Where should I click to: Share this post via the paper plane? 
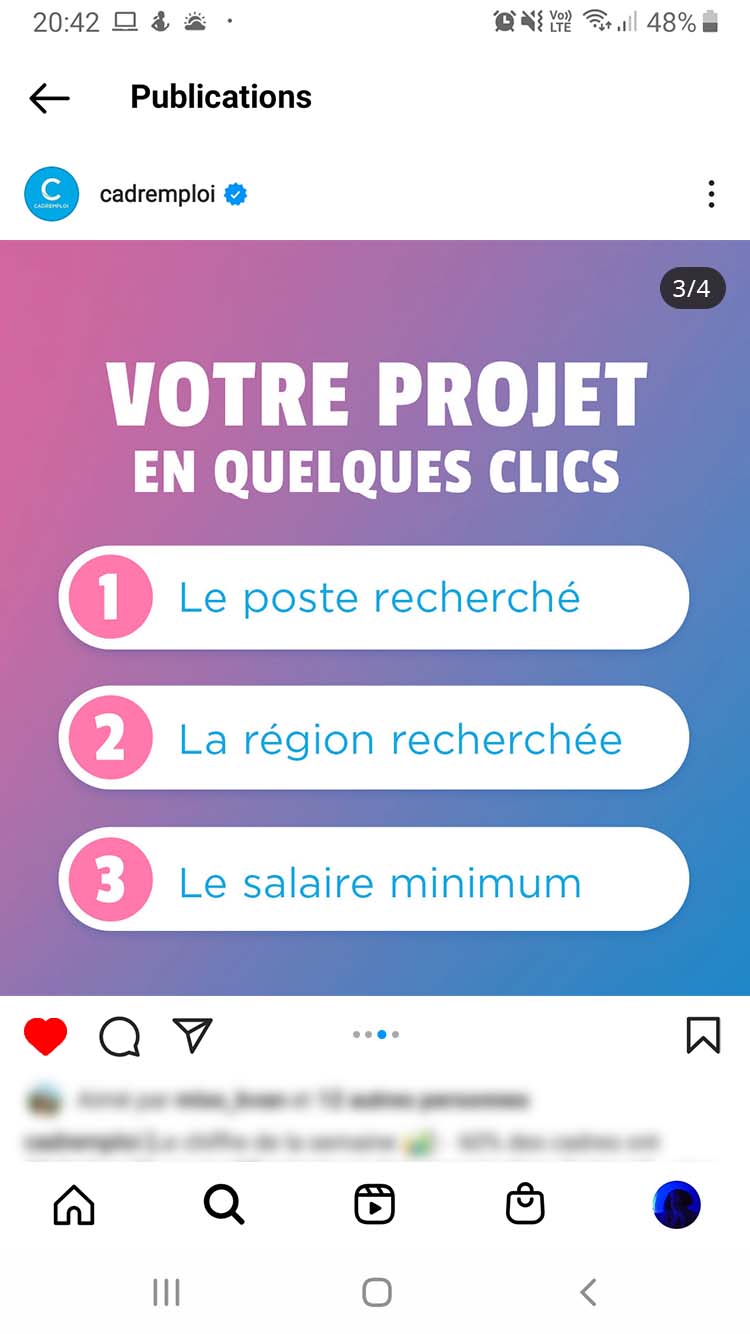tap(192, 1036)
